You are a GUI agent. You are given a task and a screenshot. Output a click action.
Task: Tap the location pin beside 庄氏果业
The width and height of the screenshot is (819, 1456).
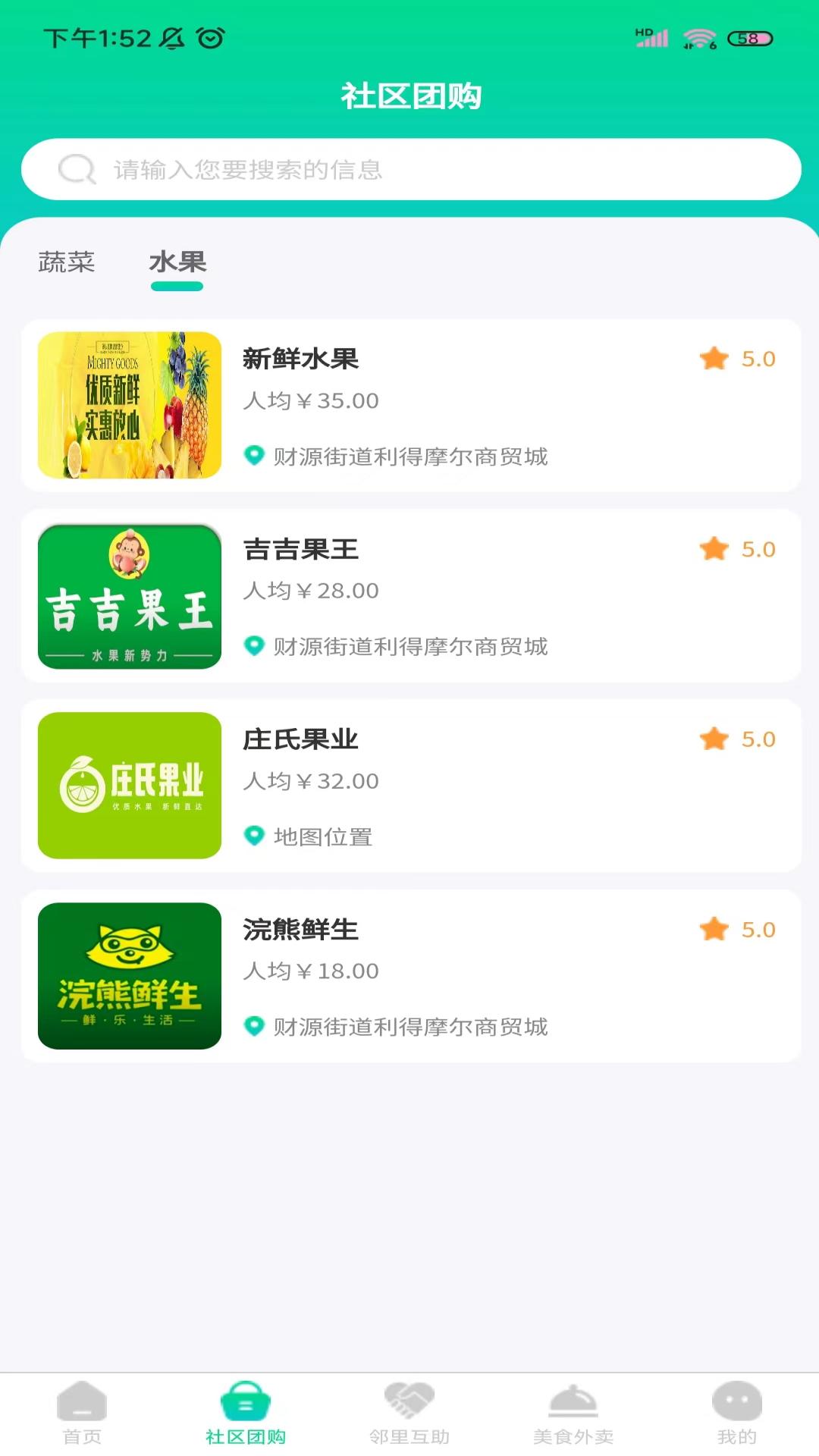[x=255, y=837]
